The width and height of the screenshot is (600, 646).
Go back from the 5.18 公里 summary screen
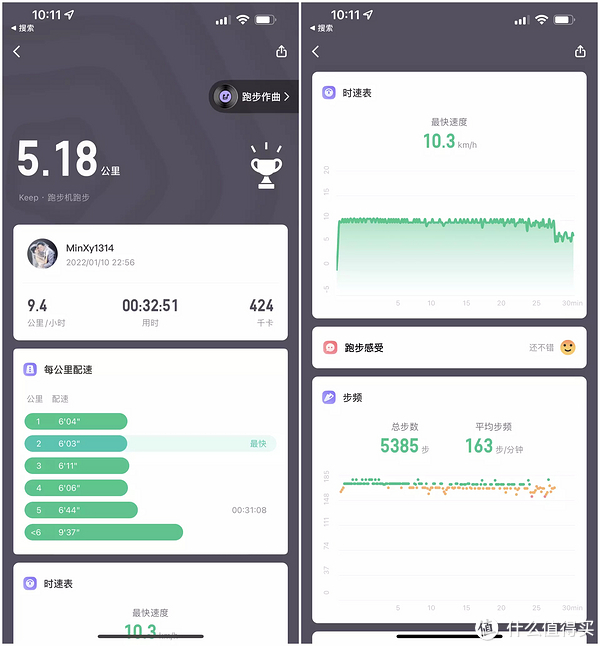click(x=17, y=51)
